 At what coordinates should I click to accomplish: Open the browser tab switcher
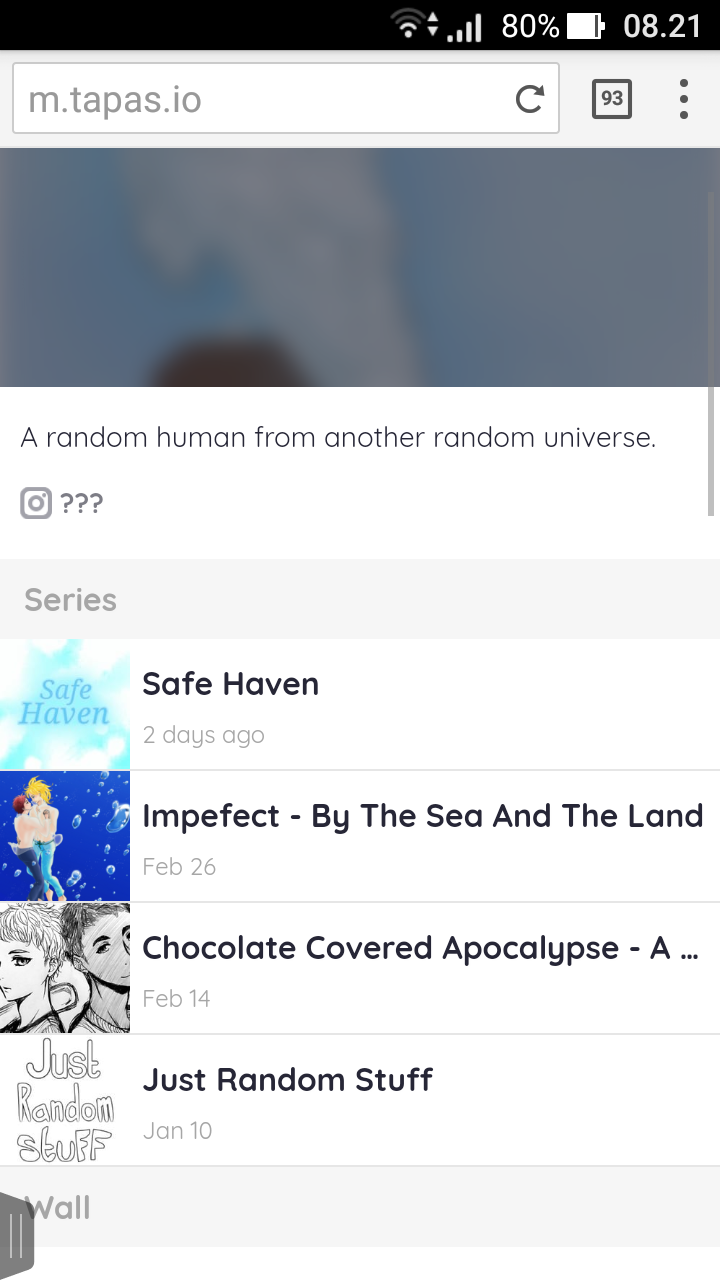click(x=612, y=99)
